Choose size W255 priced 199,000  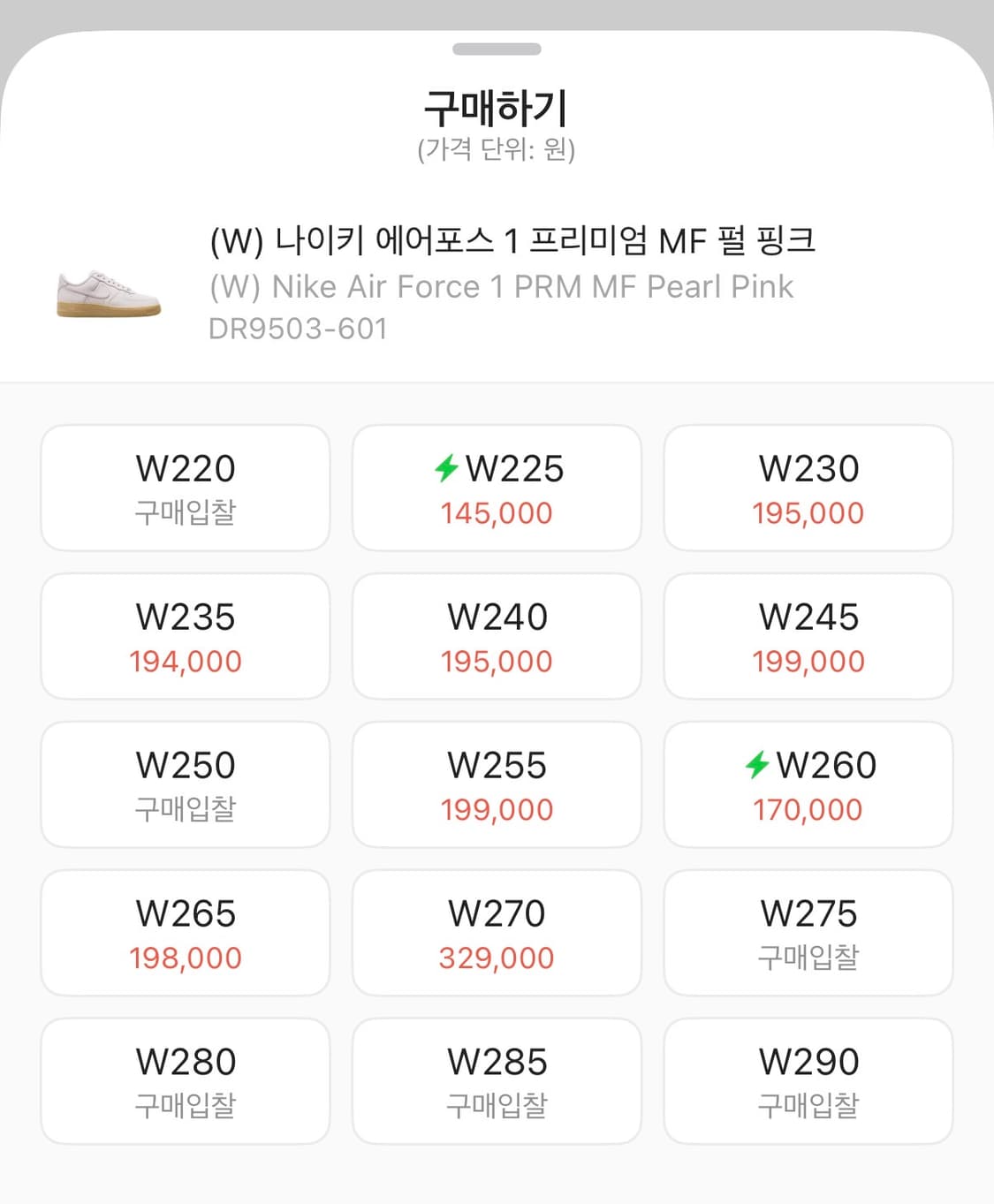coord(497,784)
